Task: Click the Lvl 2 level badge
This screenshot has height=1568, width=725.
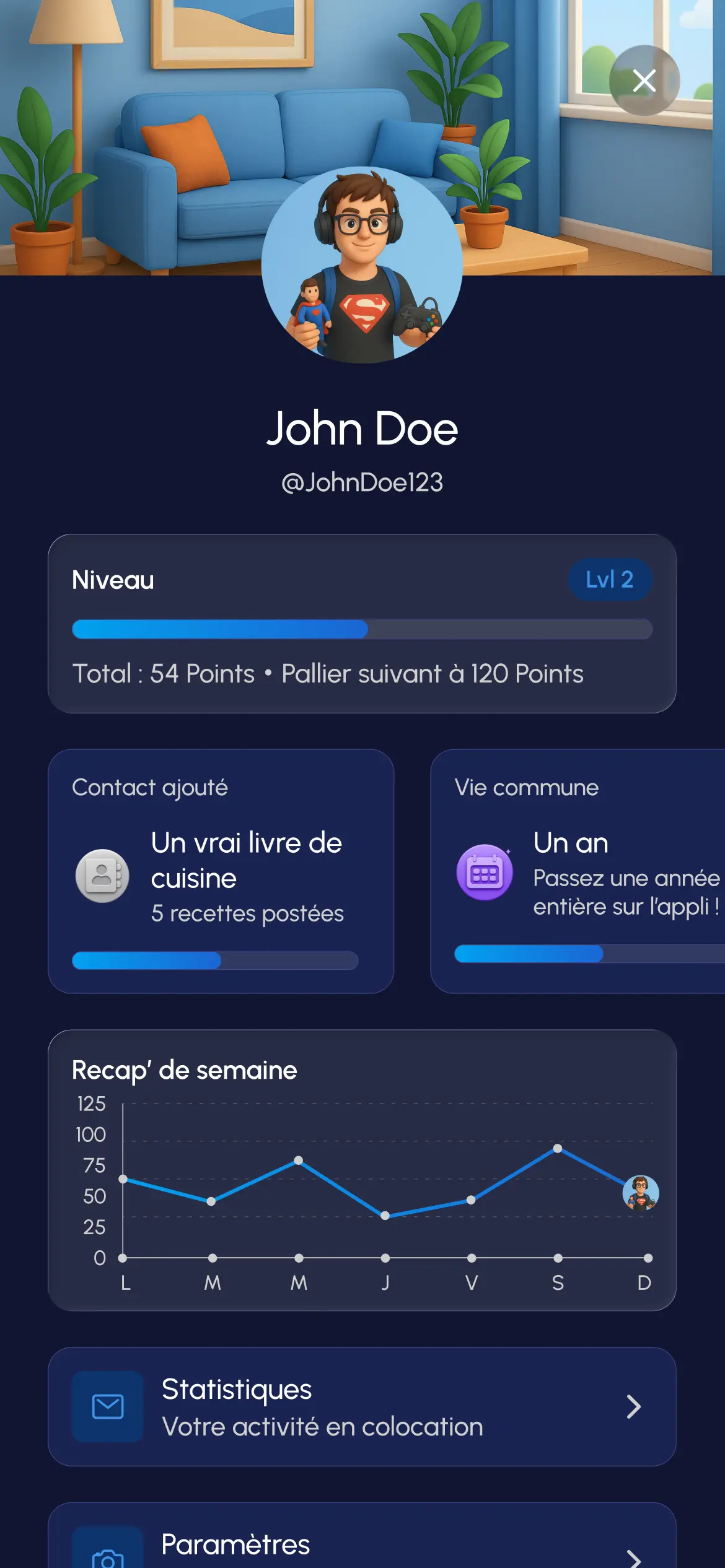Action: 610,580
